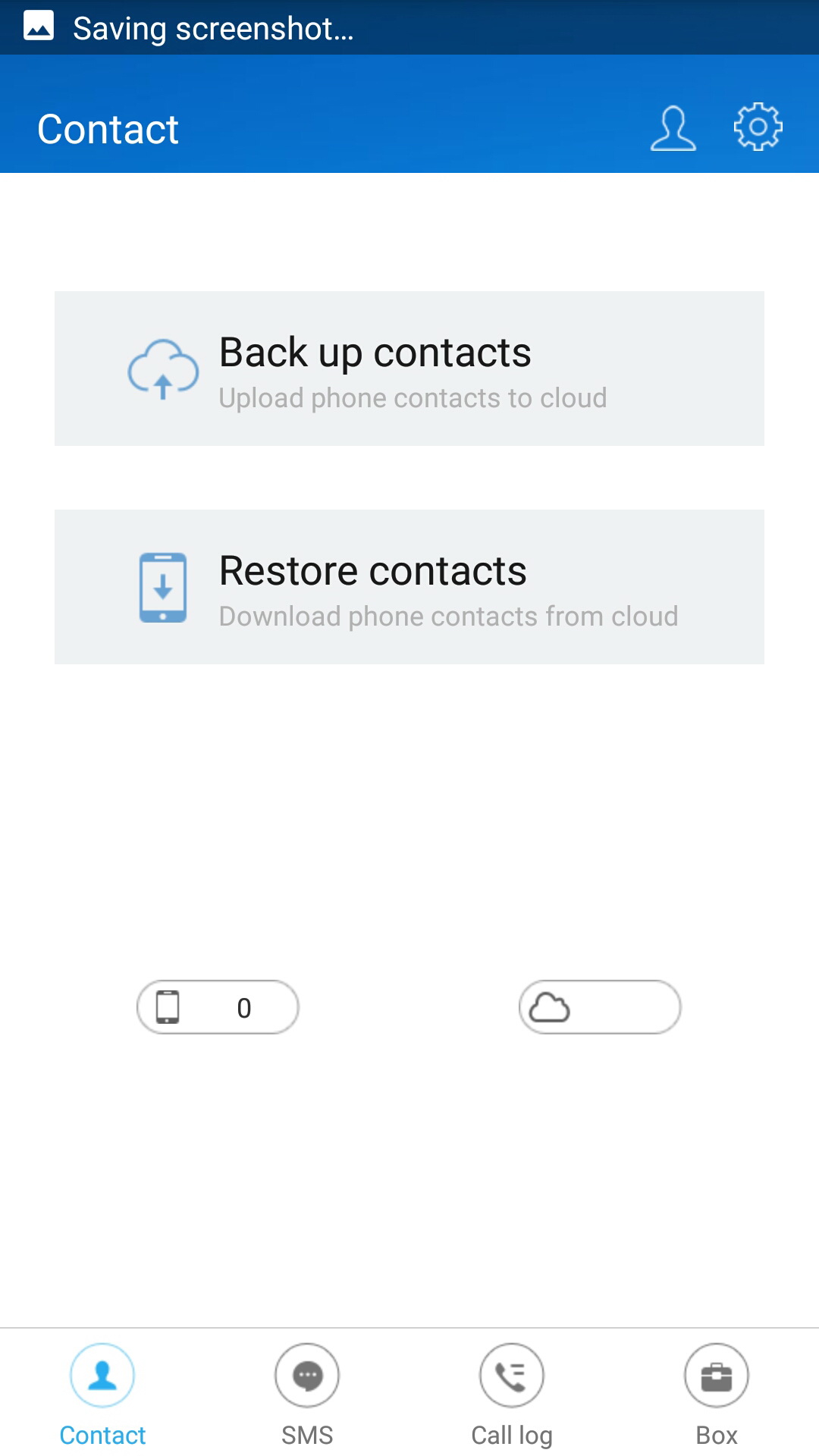Viewport: 819px width, 1456px height.
Task: Open the account profile icon
Action: click(673, 128)
